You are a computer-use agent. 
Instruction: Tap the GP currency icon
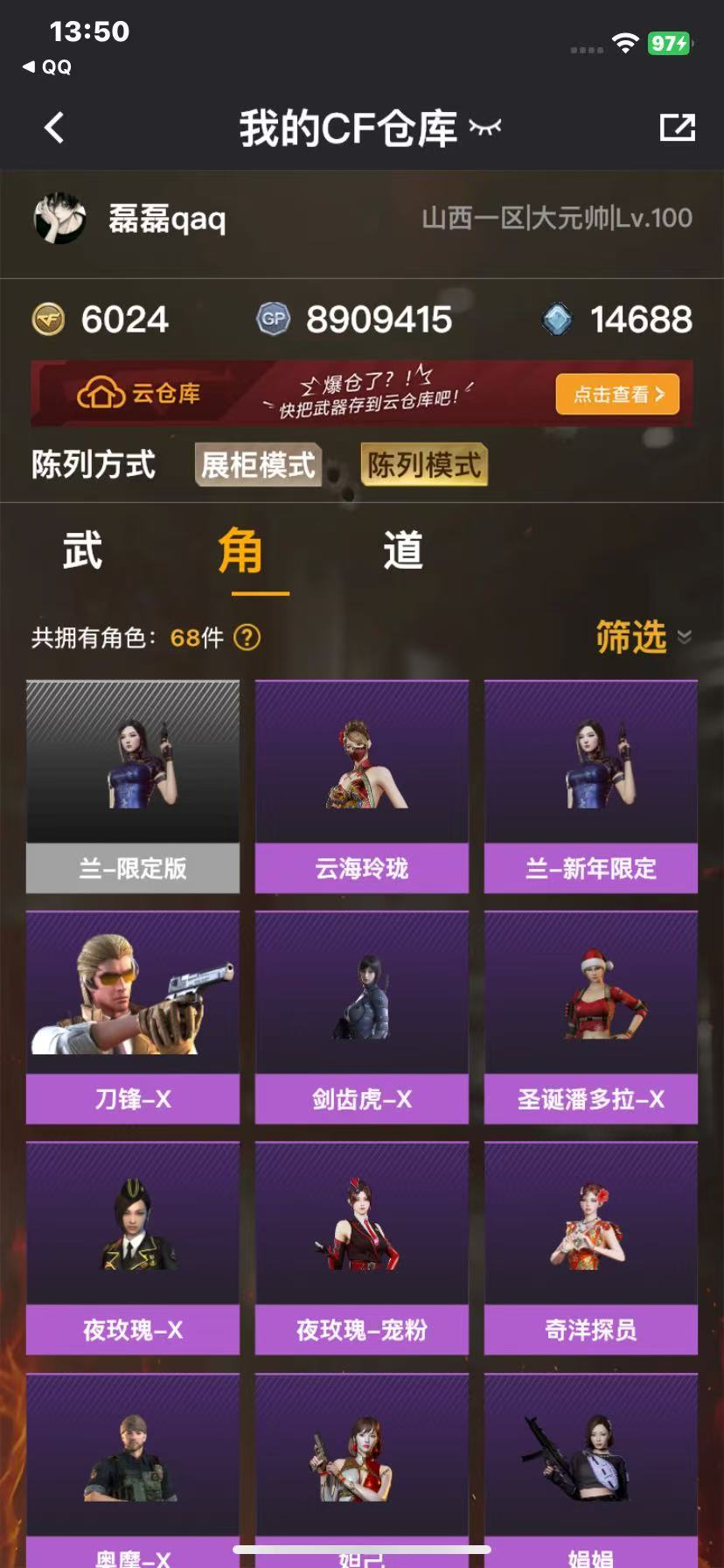point(272,318)
